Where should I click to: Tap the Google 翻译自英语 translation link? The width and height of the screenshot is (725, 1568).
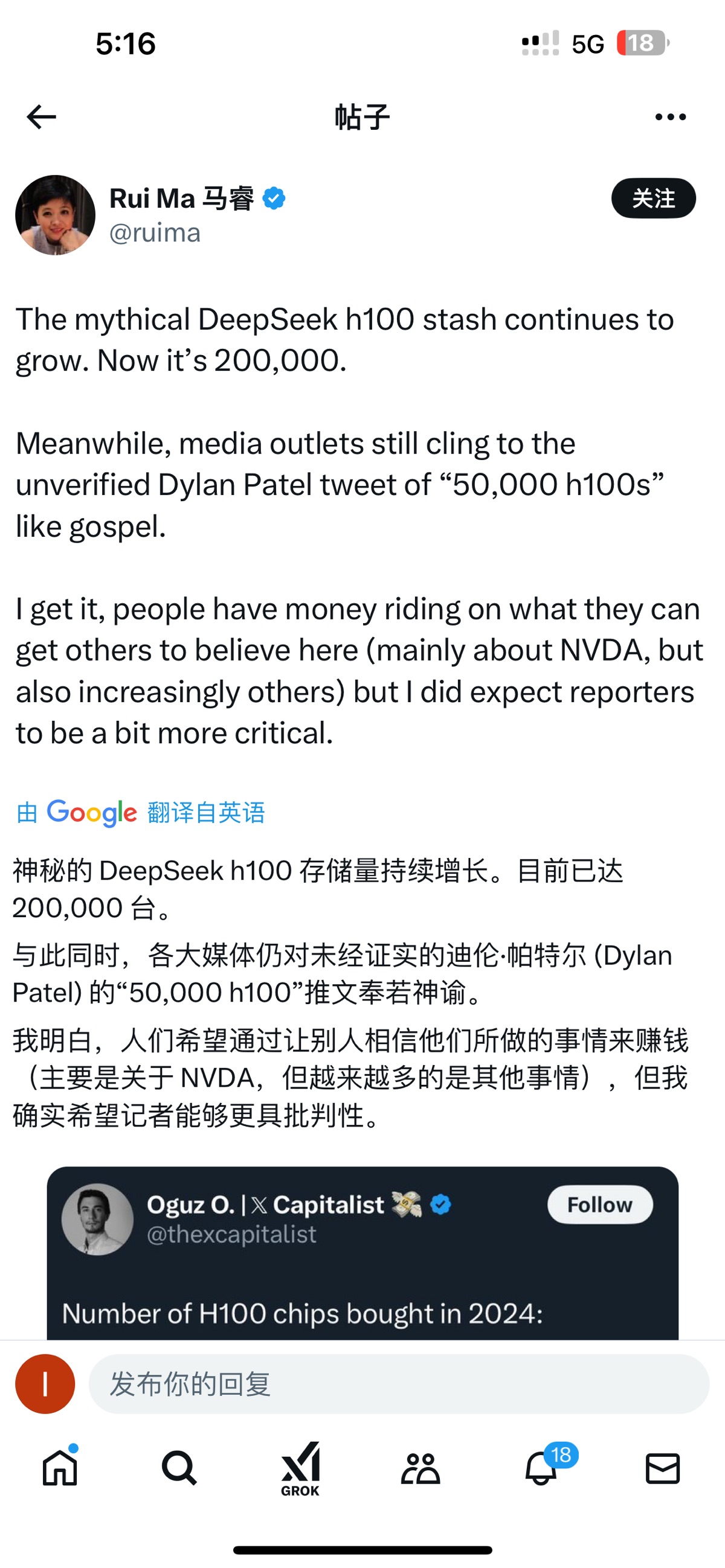(x=141, y=813)
